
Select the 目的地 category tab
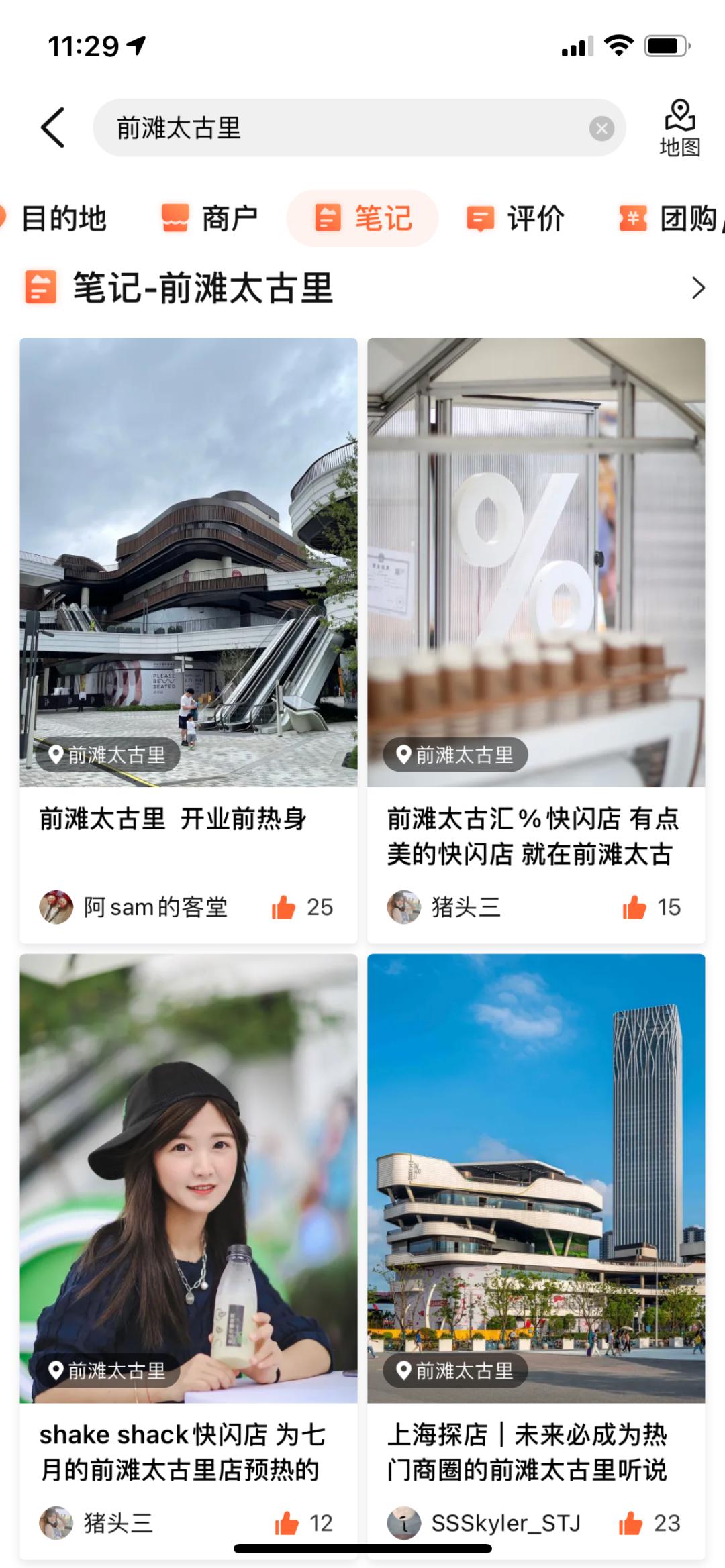point(64,218)
